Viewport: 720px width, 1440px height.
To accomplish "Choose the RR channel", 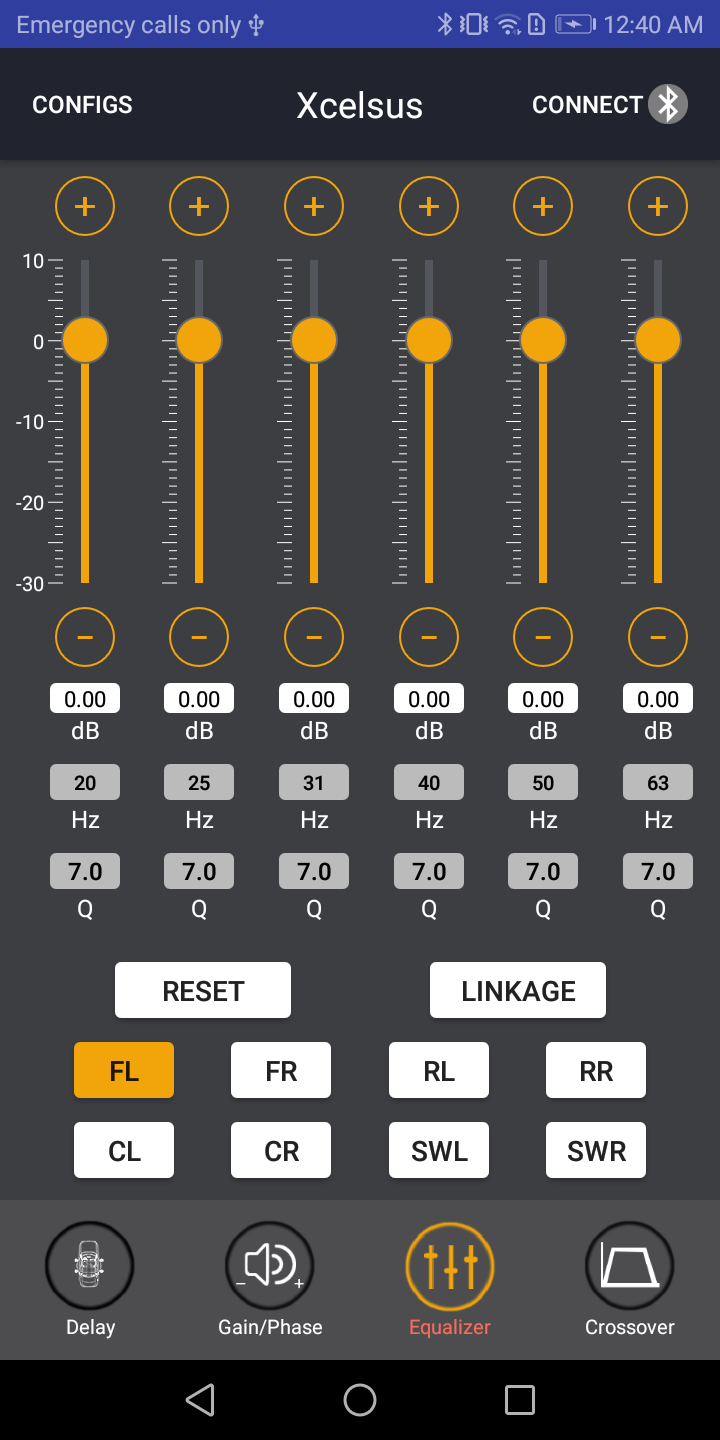I will pos(596,1071).
